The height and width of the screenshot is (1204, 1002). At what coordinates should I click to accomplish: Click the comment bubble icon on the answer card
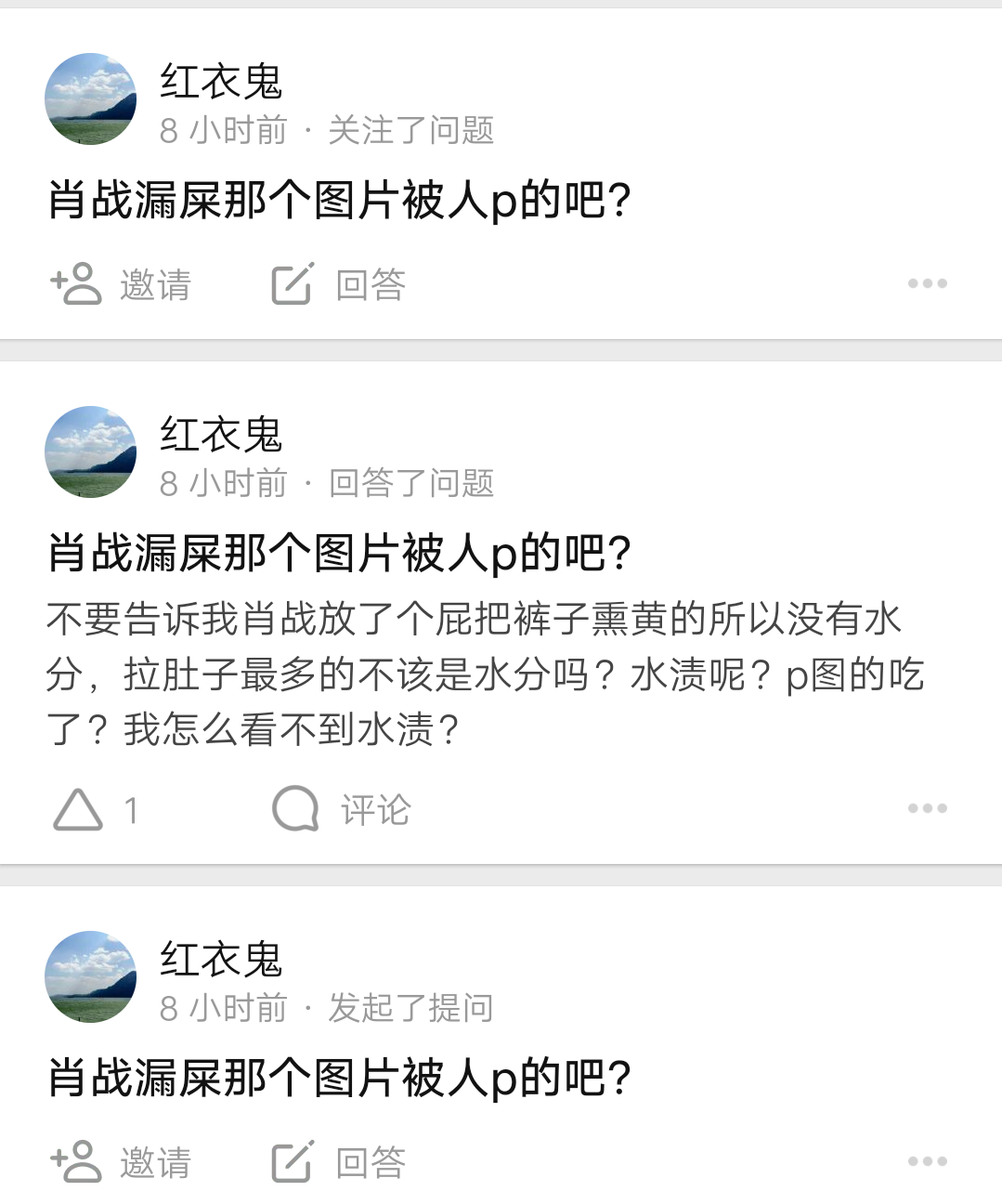pyautogui.click(x=295, y=807)
